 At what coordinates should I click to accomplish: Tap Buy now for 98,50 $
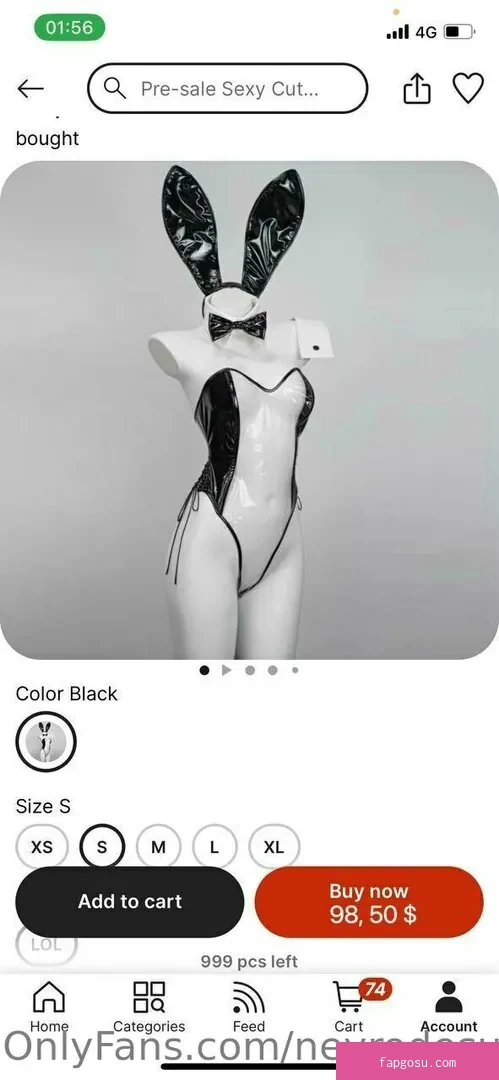[369, 902]
